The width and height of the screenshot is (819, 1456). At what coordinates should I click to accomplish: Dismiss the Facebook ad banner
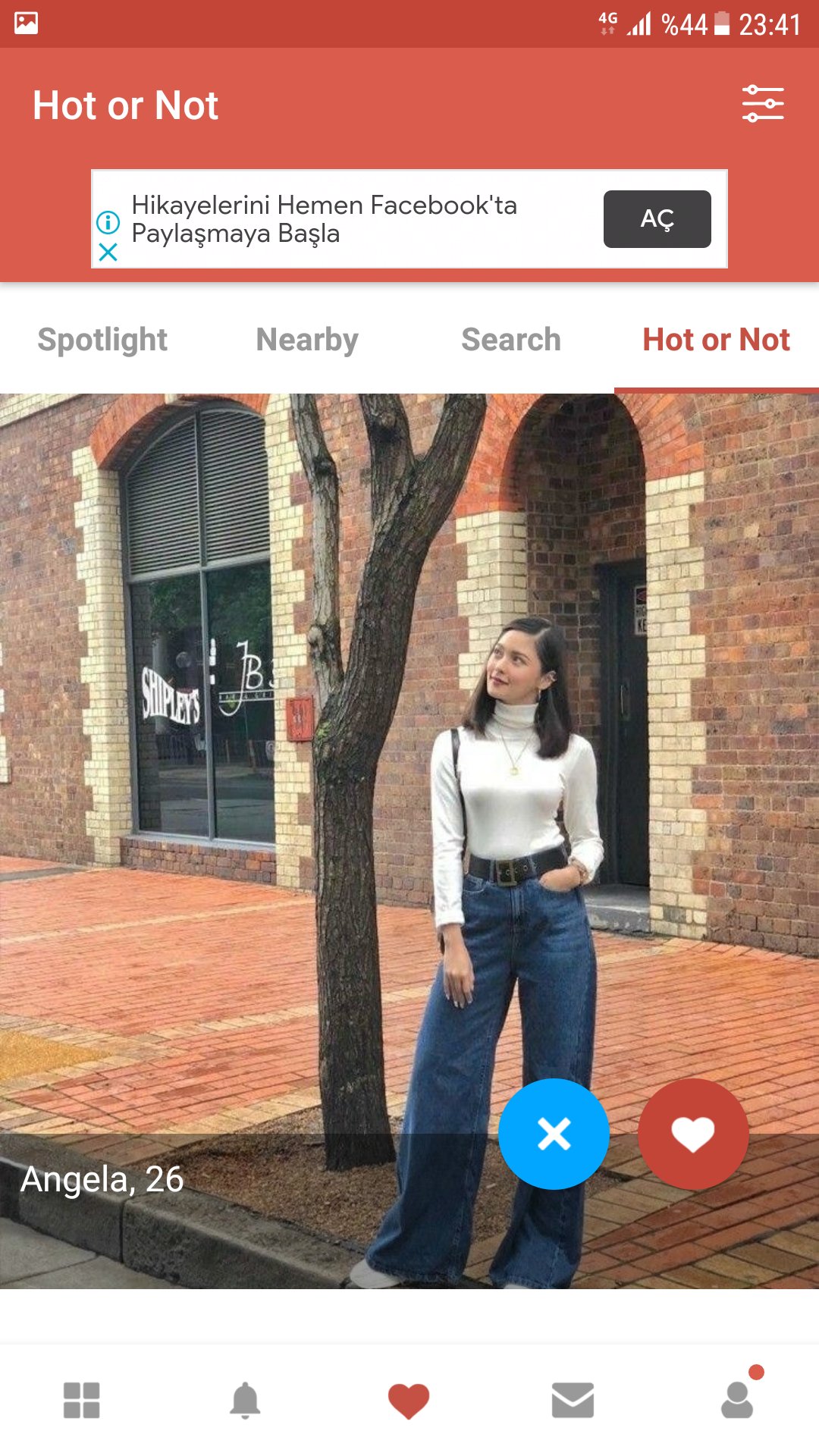[108, 252]
